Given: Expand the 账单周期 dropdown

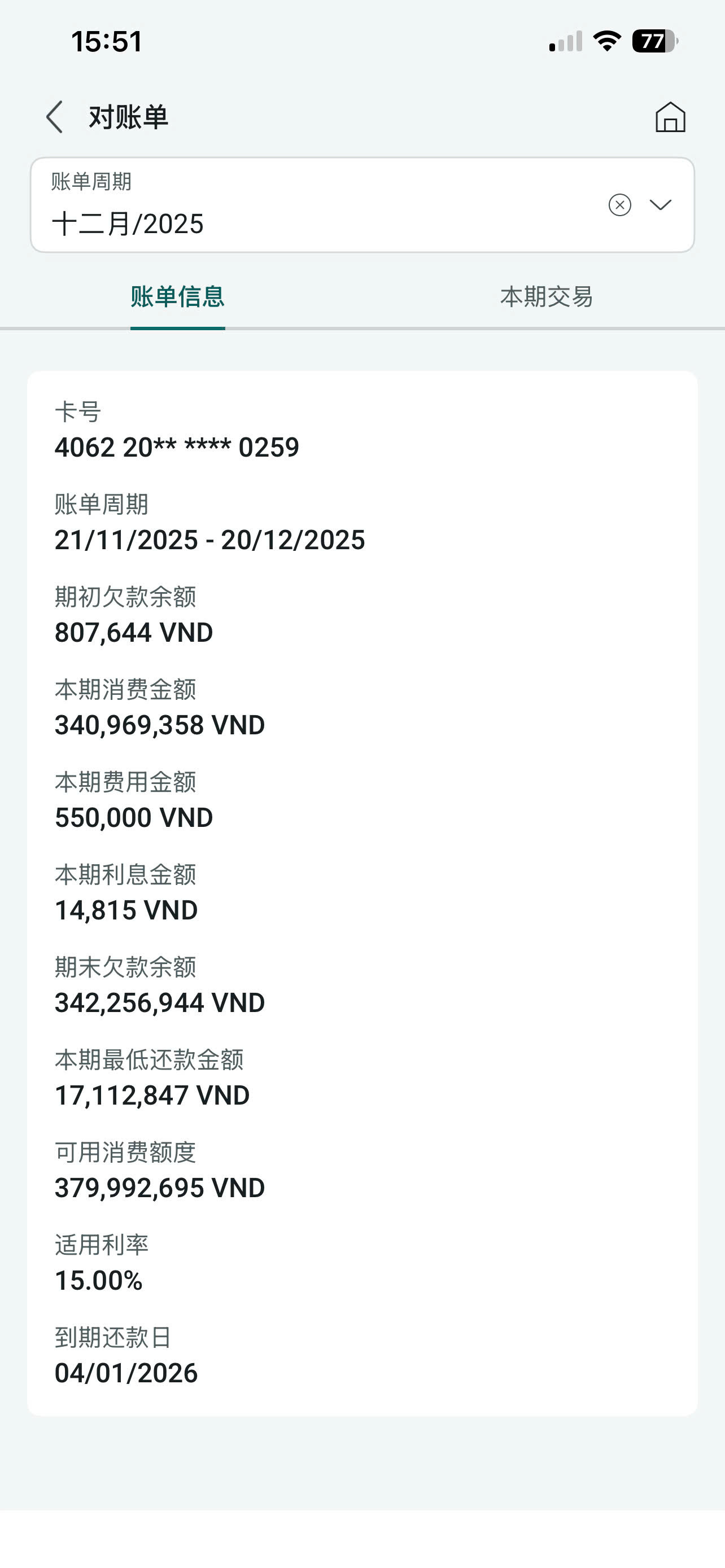Looking at the screenshot, I should pyautogui.click(x=661, y=205).
